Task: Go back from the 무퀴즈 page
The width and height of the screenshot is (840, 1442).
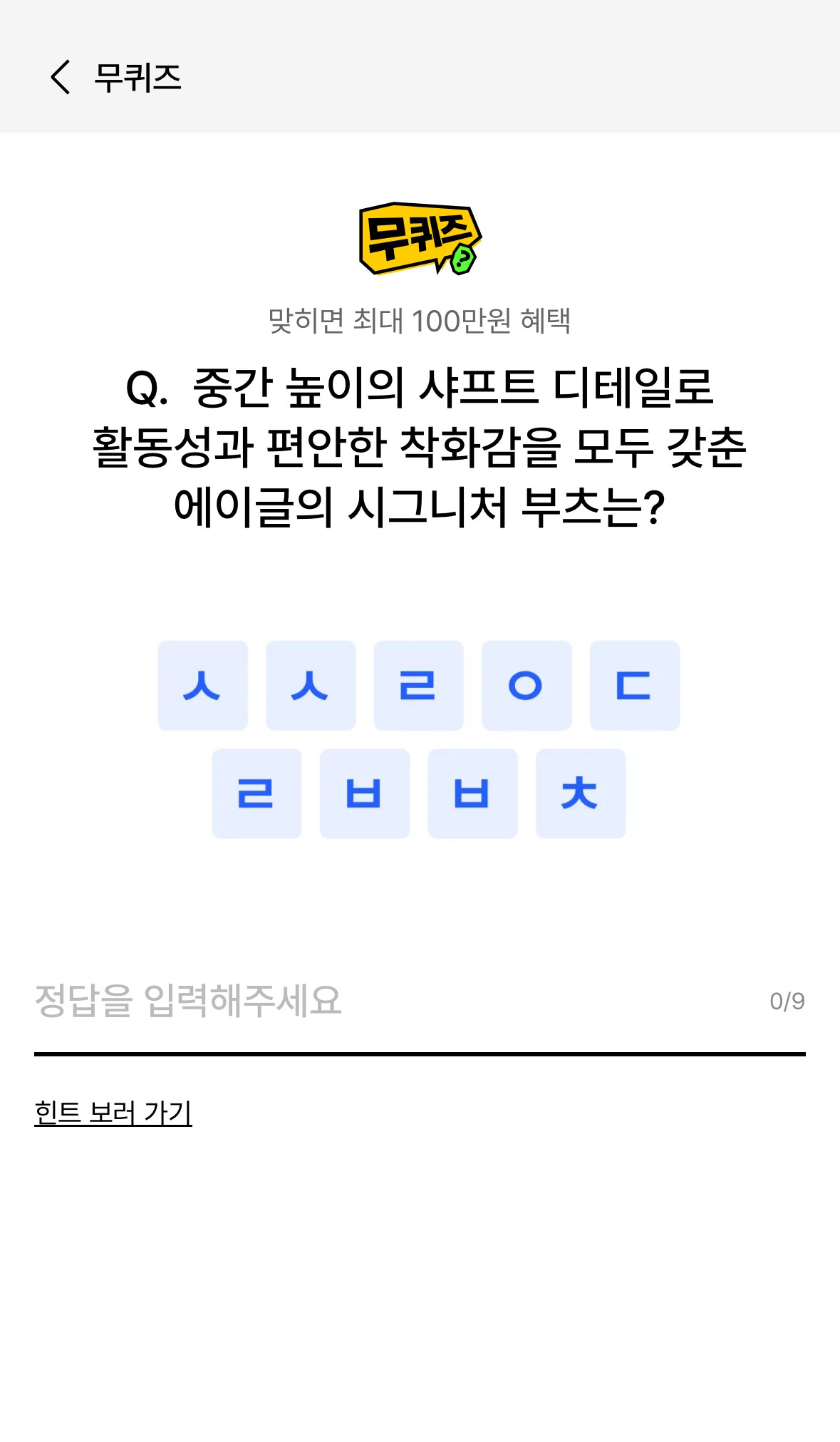Action: 61,77
